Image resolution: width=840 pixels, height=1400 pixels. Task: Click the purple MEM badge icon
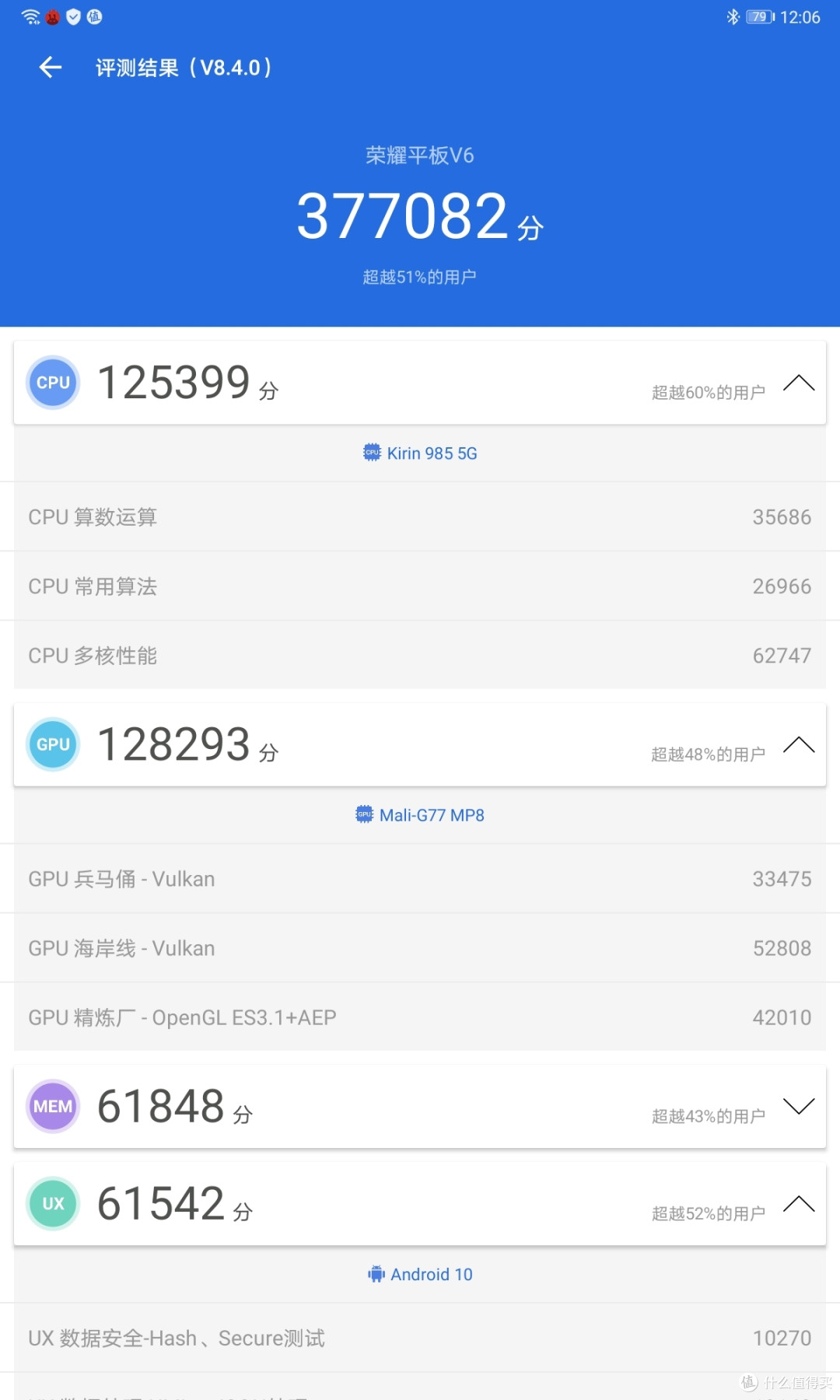[52, 1106]
